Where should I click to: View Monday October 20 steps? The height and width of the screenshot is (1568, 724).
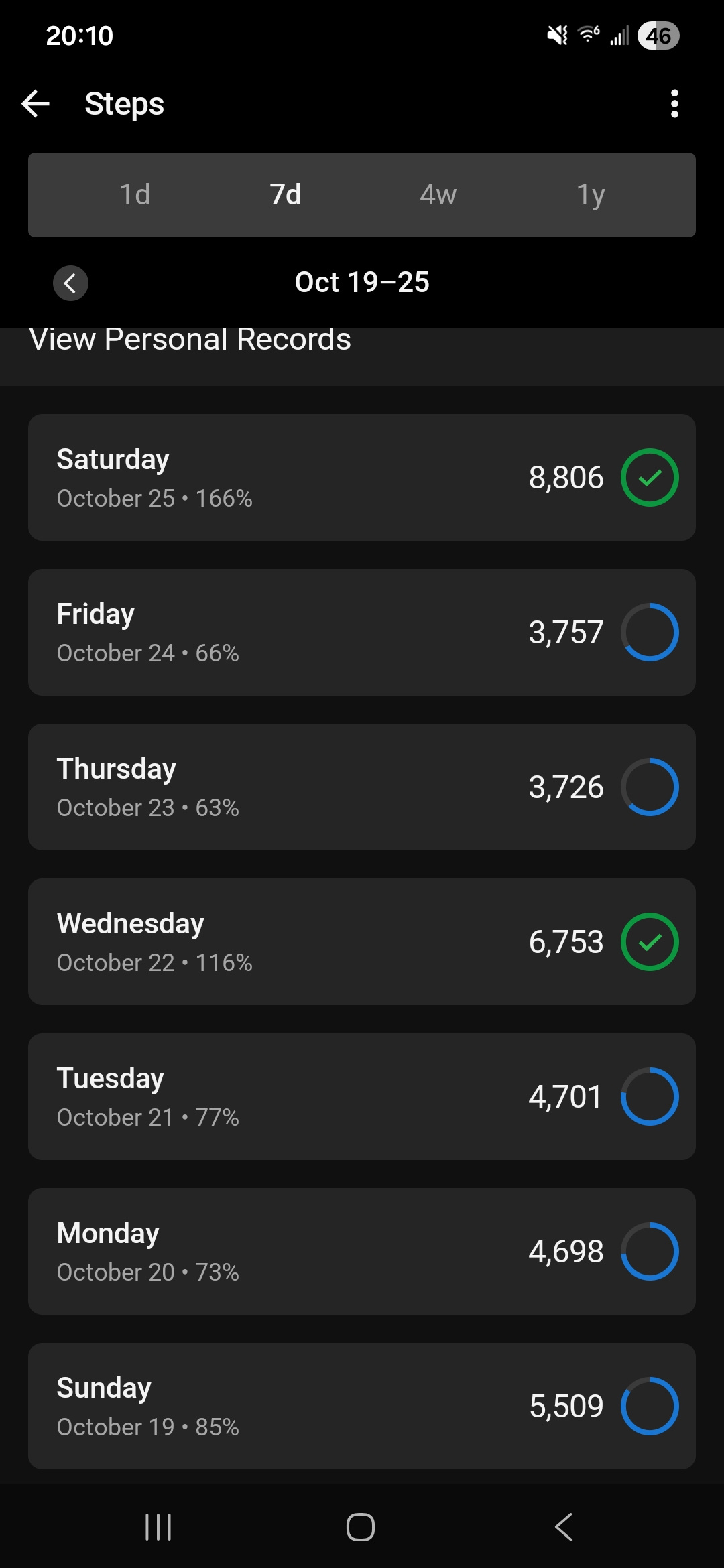(x=362, y=1252)
